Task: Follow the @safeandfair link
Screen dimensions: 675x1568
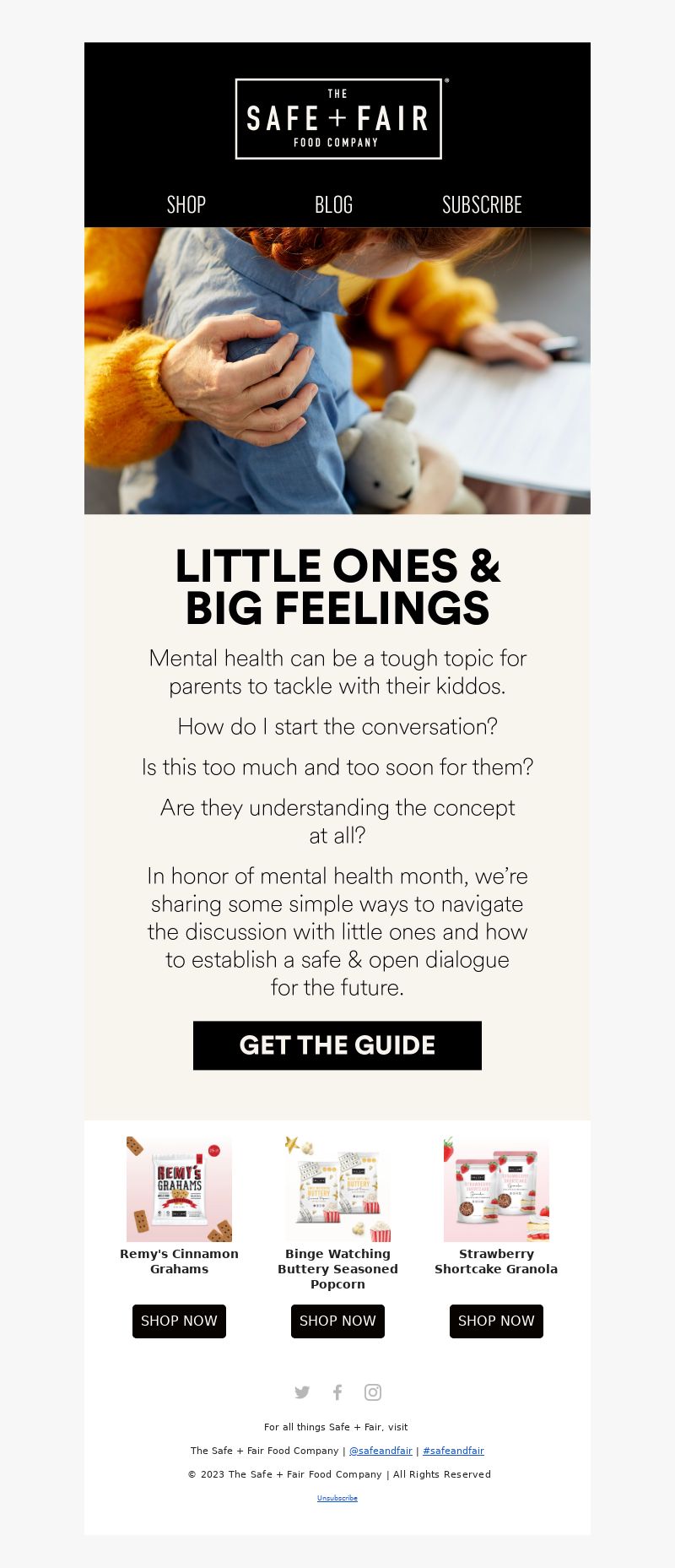Action: (x=381, y=1451)
